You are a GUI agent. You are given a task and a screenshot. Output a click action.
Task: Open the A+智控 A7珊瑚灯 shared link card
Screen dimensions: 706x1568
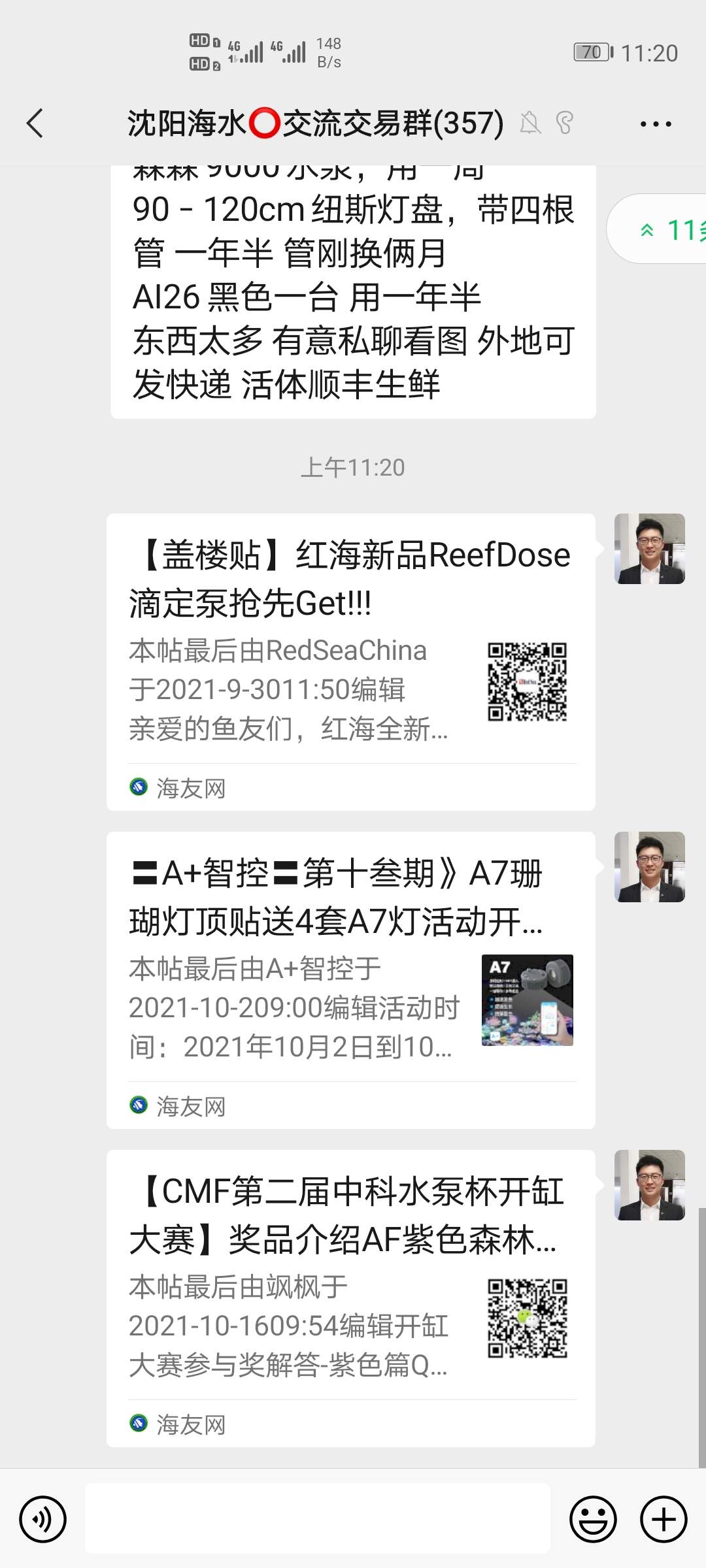click(x=350, y=979)
